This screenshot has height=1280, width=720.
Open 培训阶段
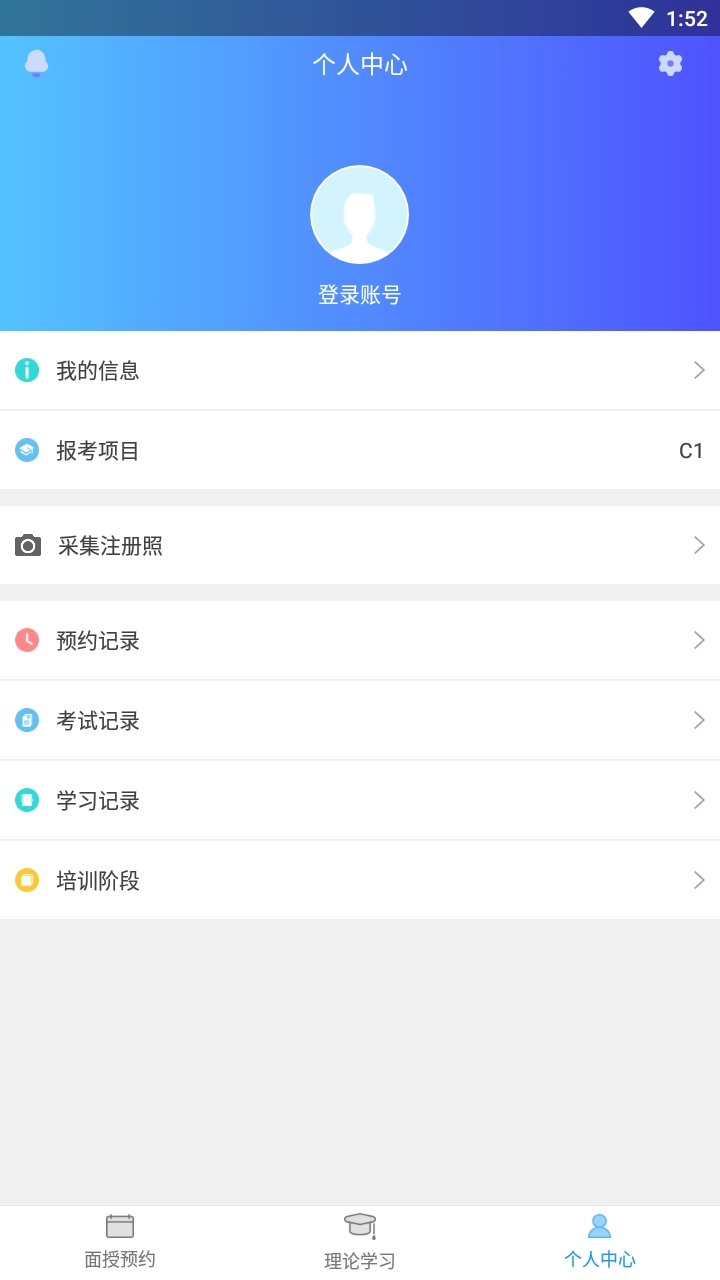pyautogui.click(x=360, y=880)
